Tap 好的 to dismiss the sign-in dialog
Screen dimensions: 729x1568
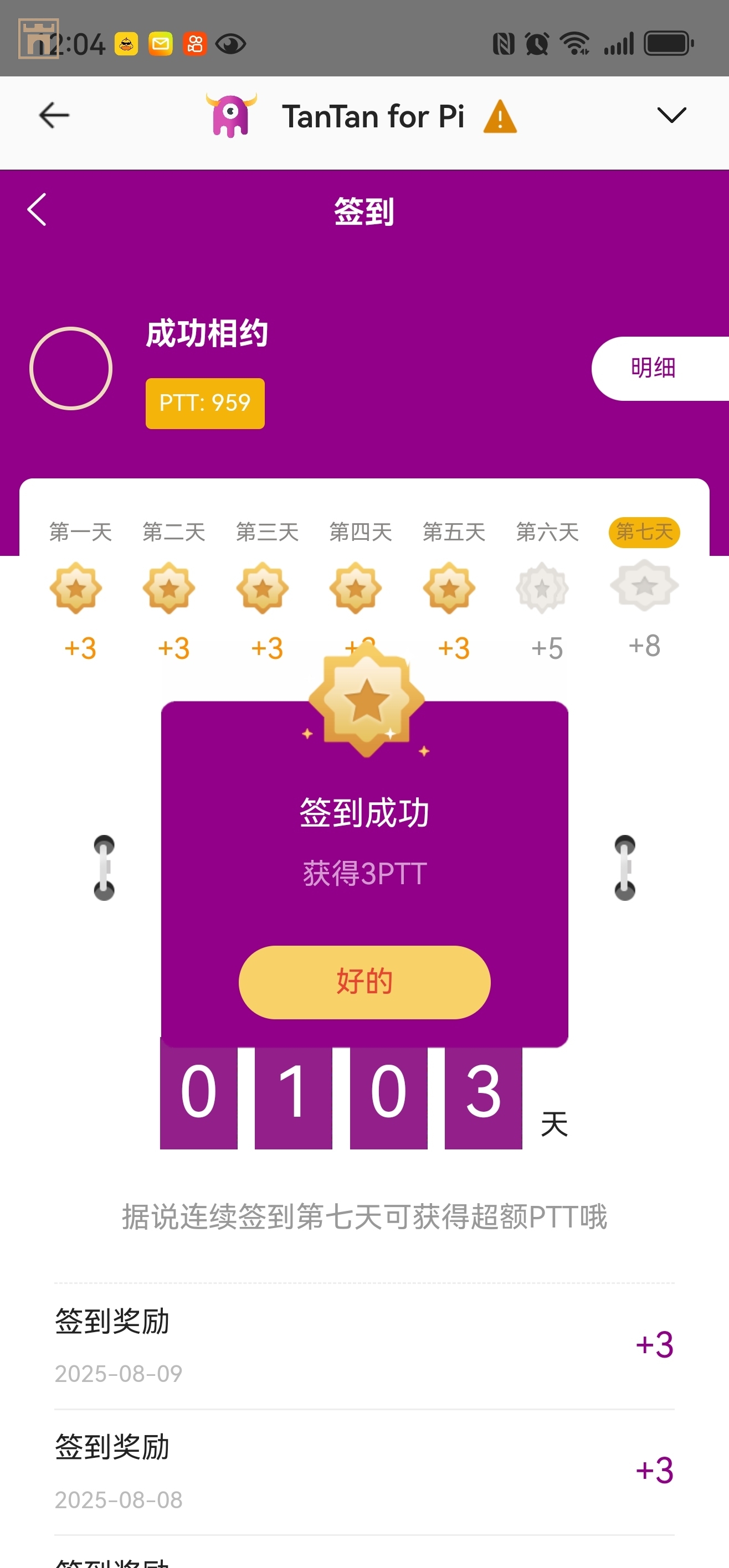tap(364, 981)
